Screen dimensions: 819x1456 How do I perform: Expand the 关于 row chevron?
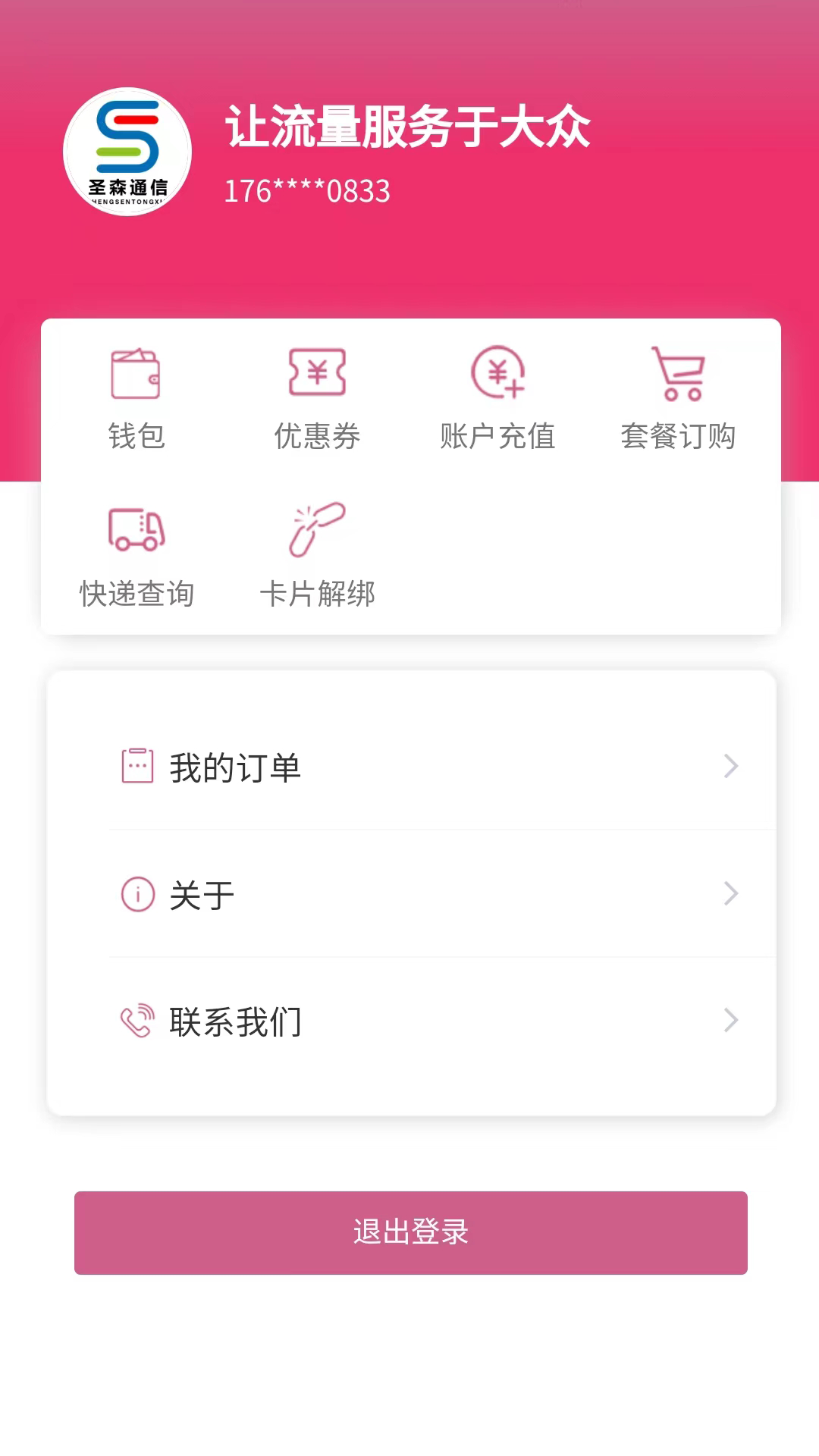coord(730,894)
